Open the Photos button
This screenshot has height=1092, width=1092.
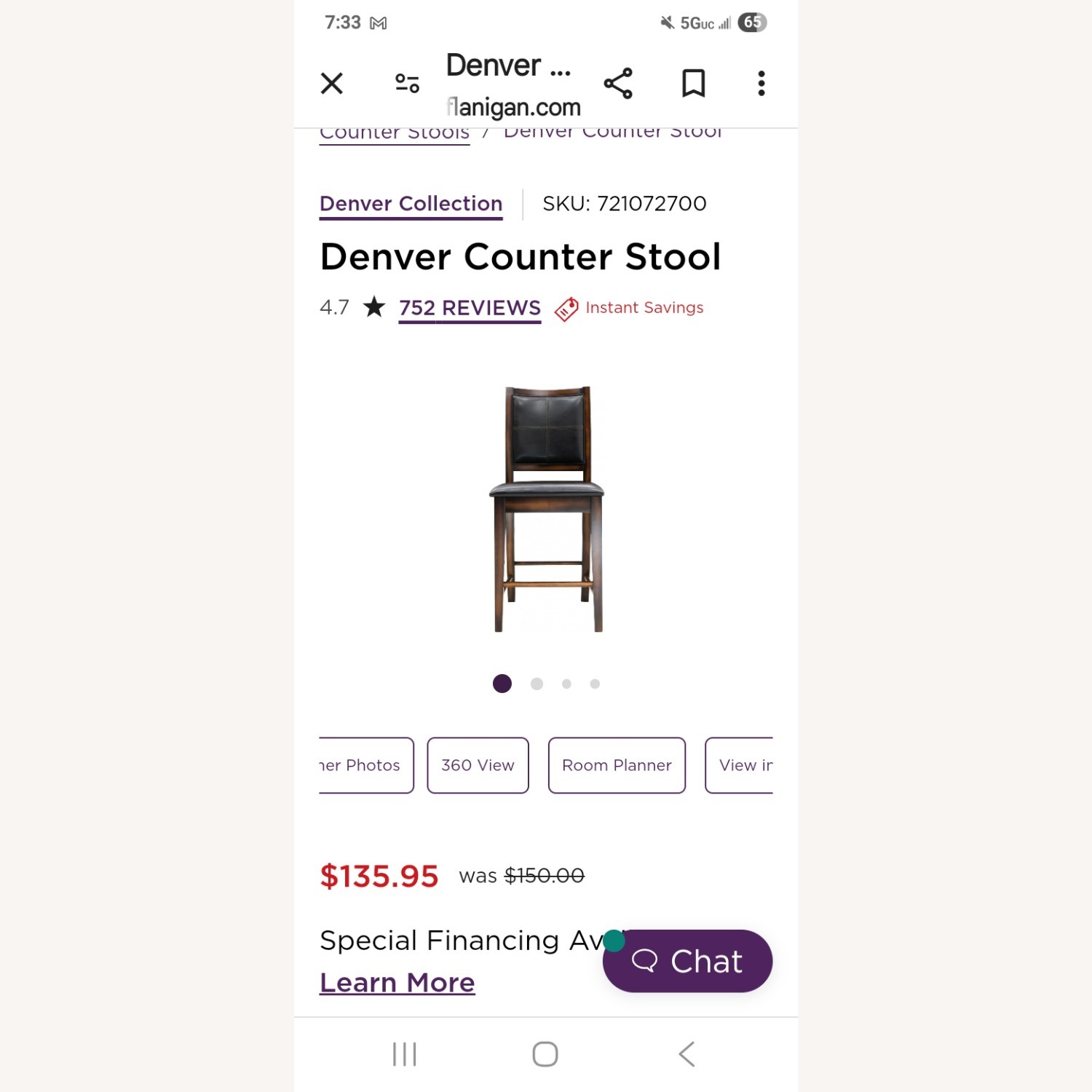click(x=365, y=765)
